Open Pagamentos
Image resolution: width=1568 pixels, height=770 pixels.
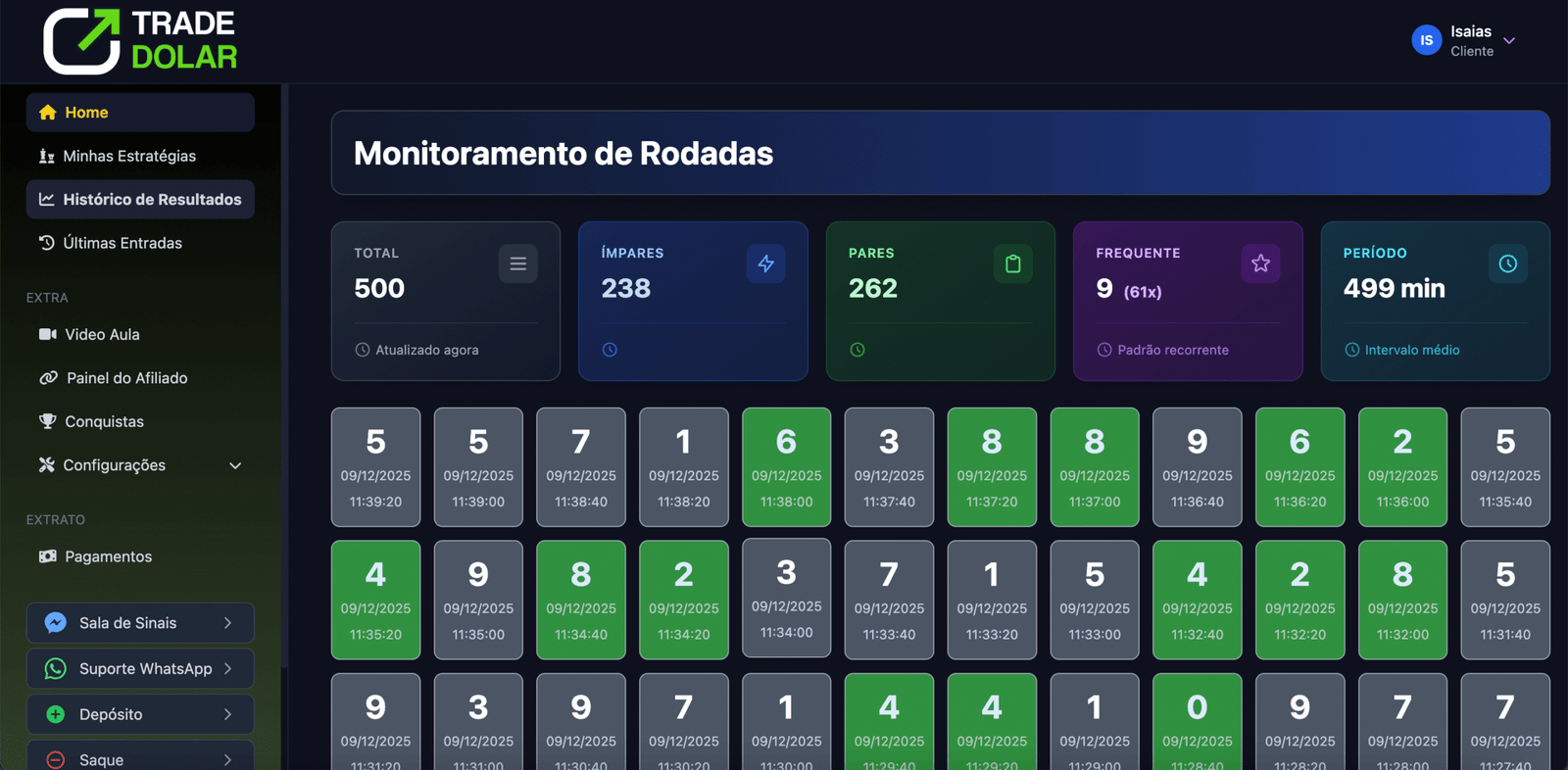click(108, 556)
